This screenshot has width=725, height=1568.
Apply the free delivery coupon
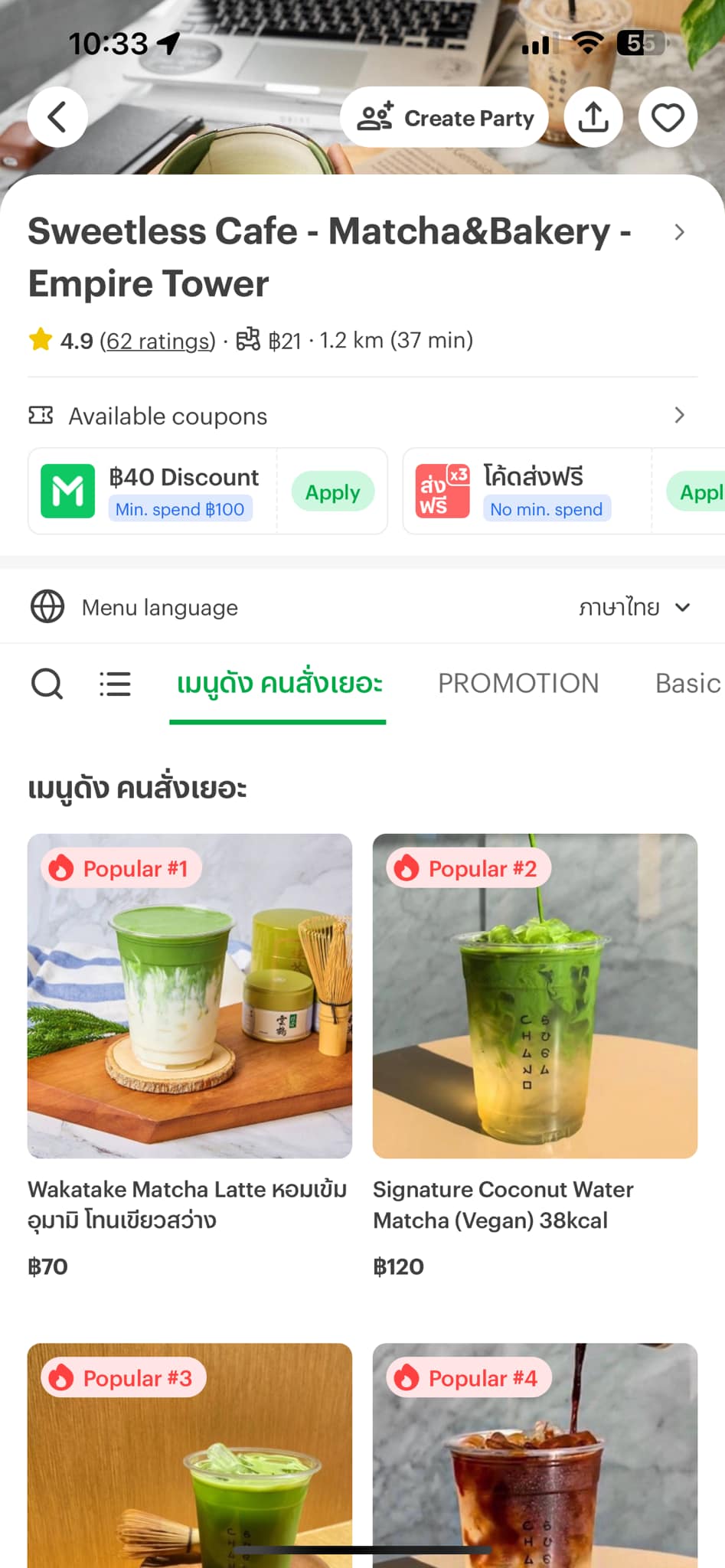coord(696,492)
